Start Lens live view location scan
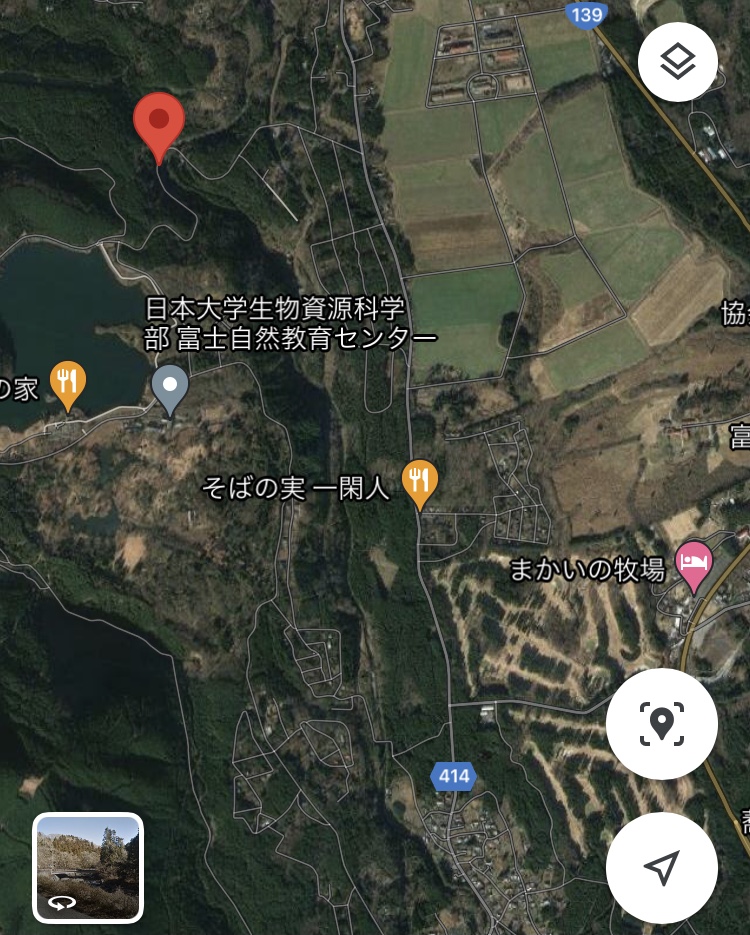 pos(661,723)
